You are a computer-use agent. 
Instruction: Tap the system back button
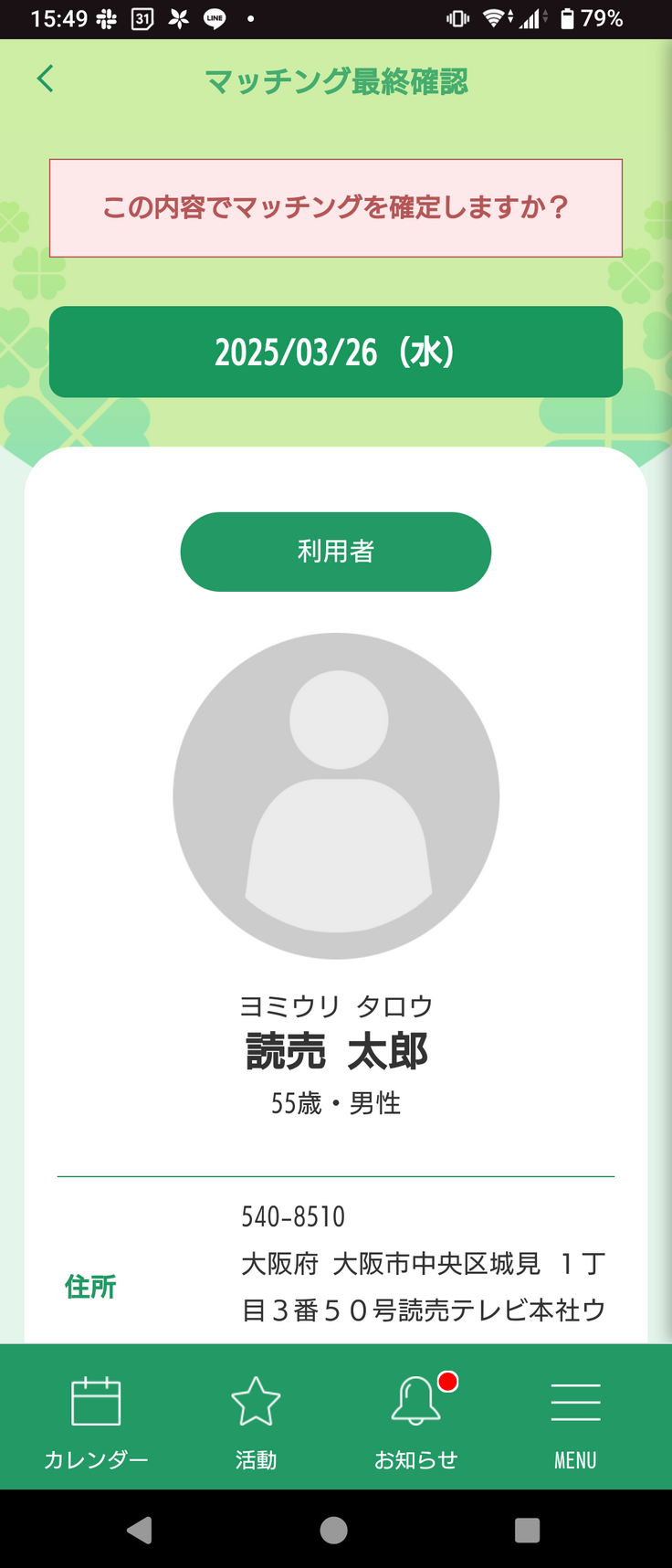tap(140, 1530)
